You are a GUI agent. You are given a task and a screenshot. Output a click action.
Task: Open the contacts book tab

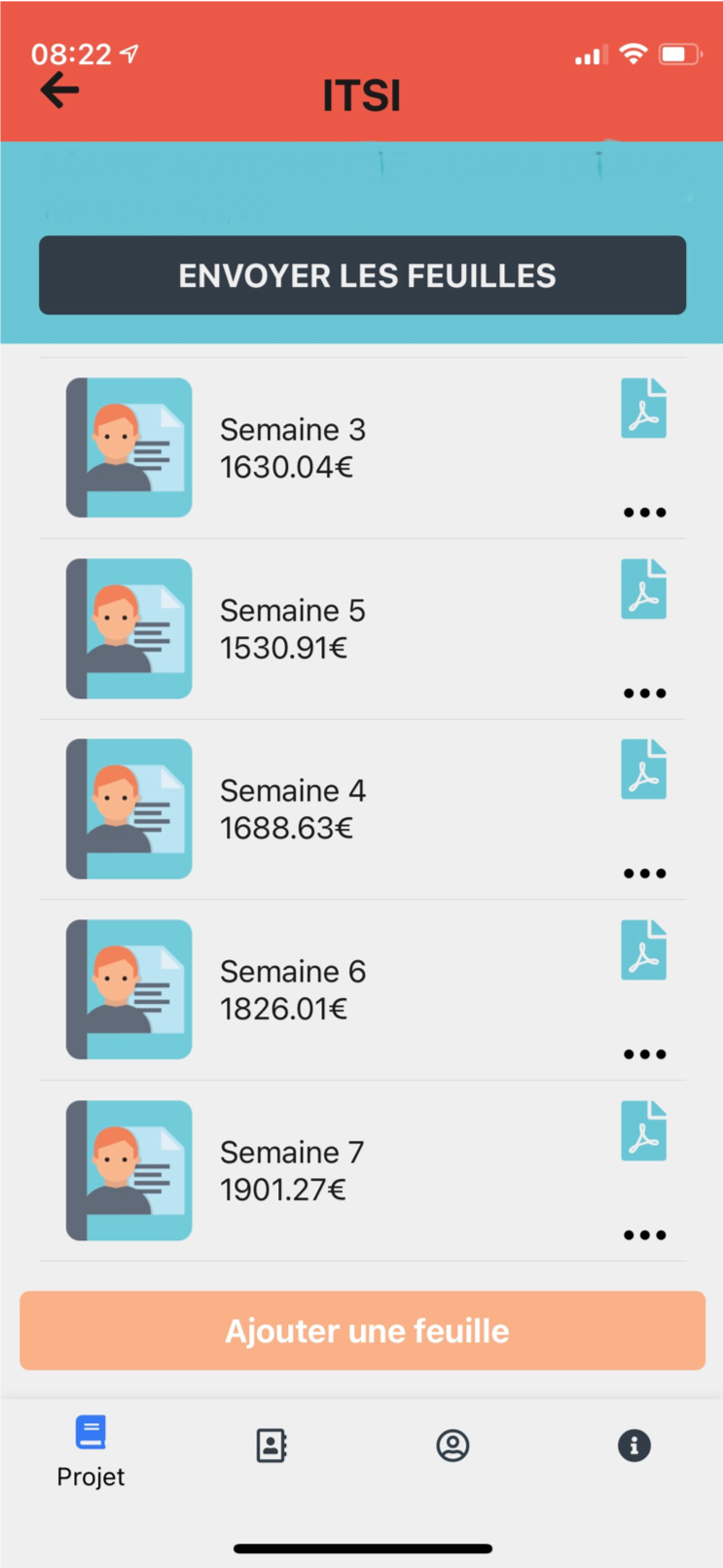click(x=271, y=1445)
